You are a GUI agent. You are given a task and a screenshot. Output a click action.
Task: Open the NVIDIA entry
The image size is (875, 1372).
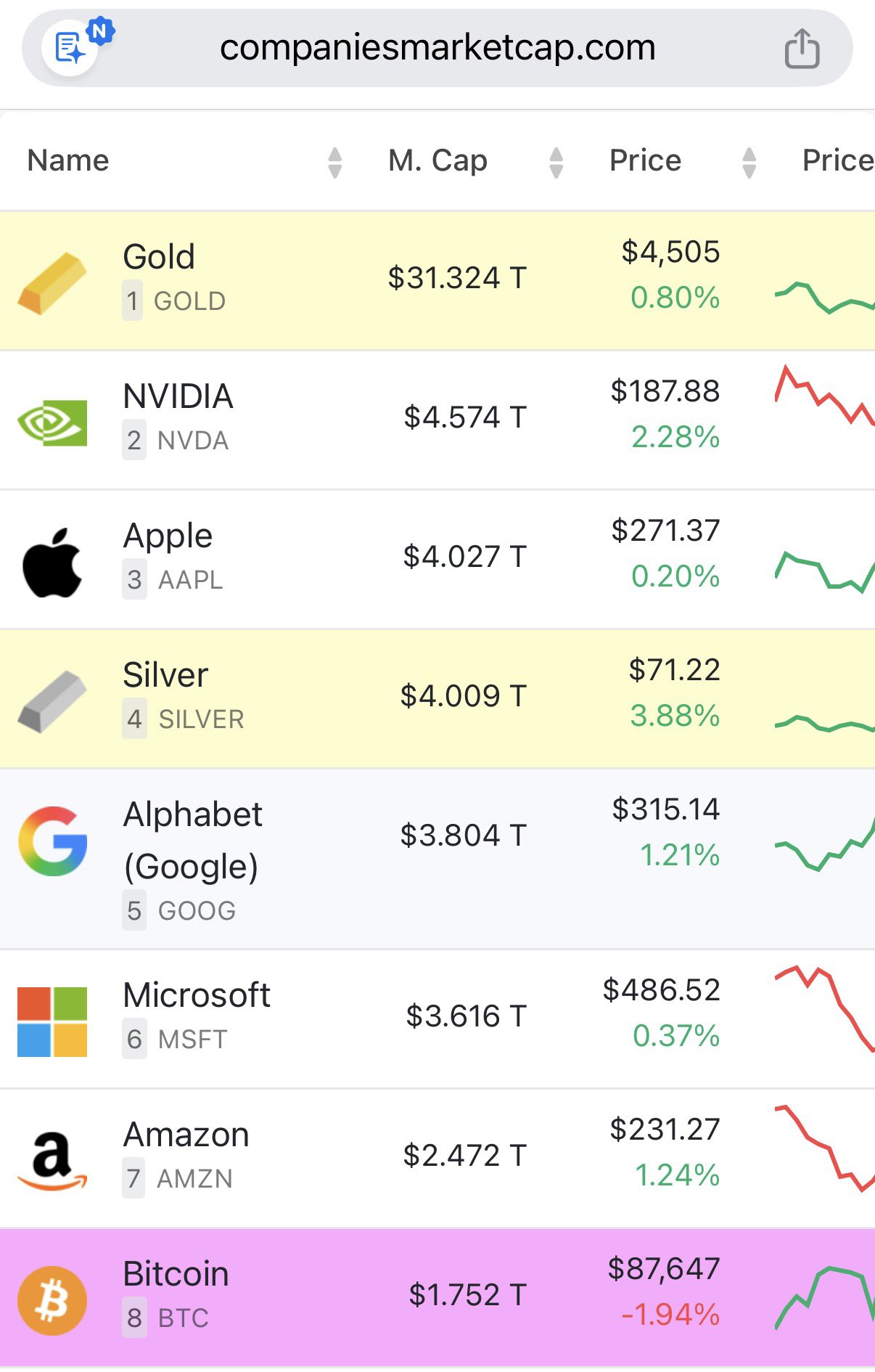(437, 420)
